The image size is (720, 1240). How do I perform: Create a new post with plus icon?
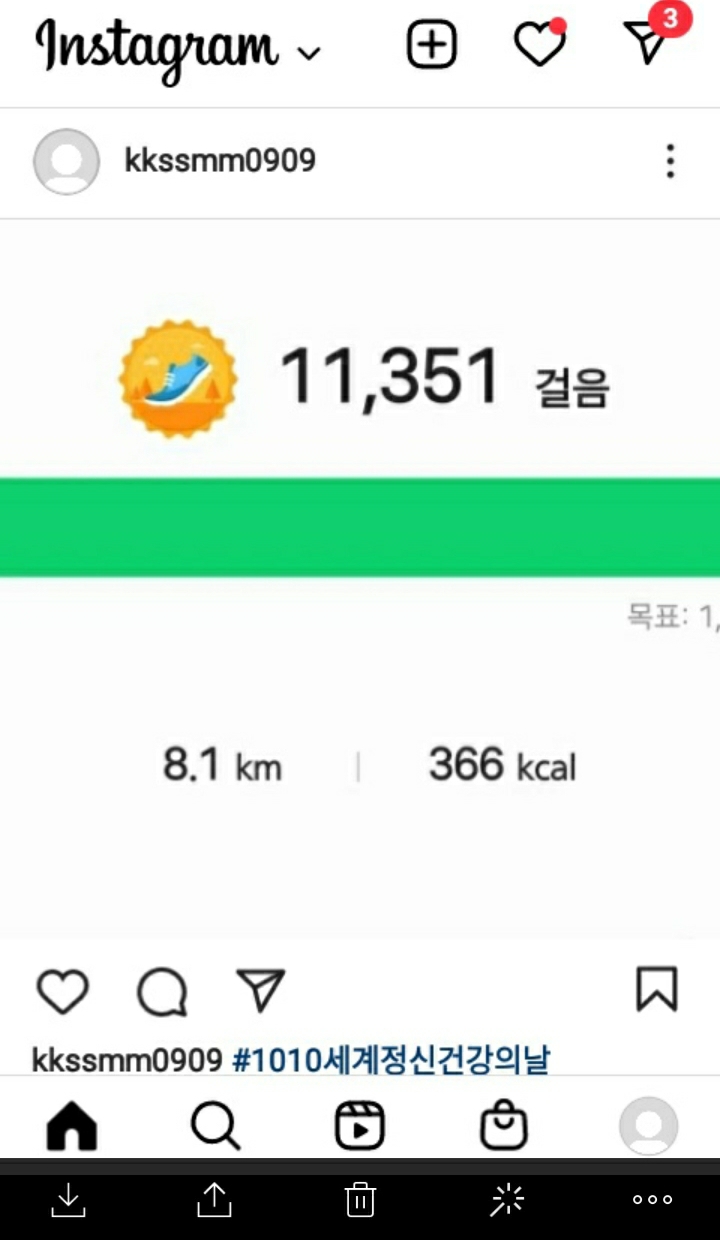431,45
